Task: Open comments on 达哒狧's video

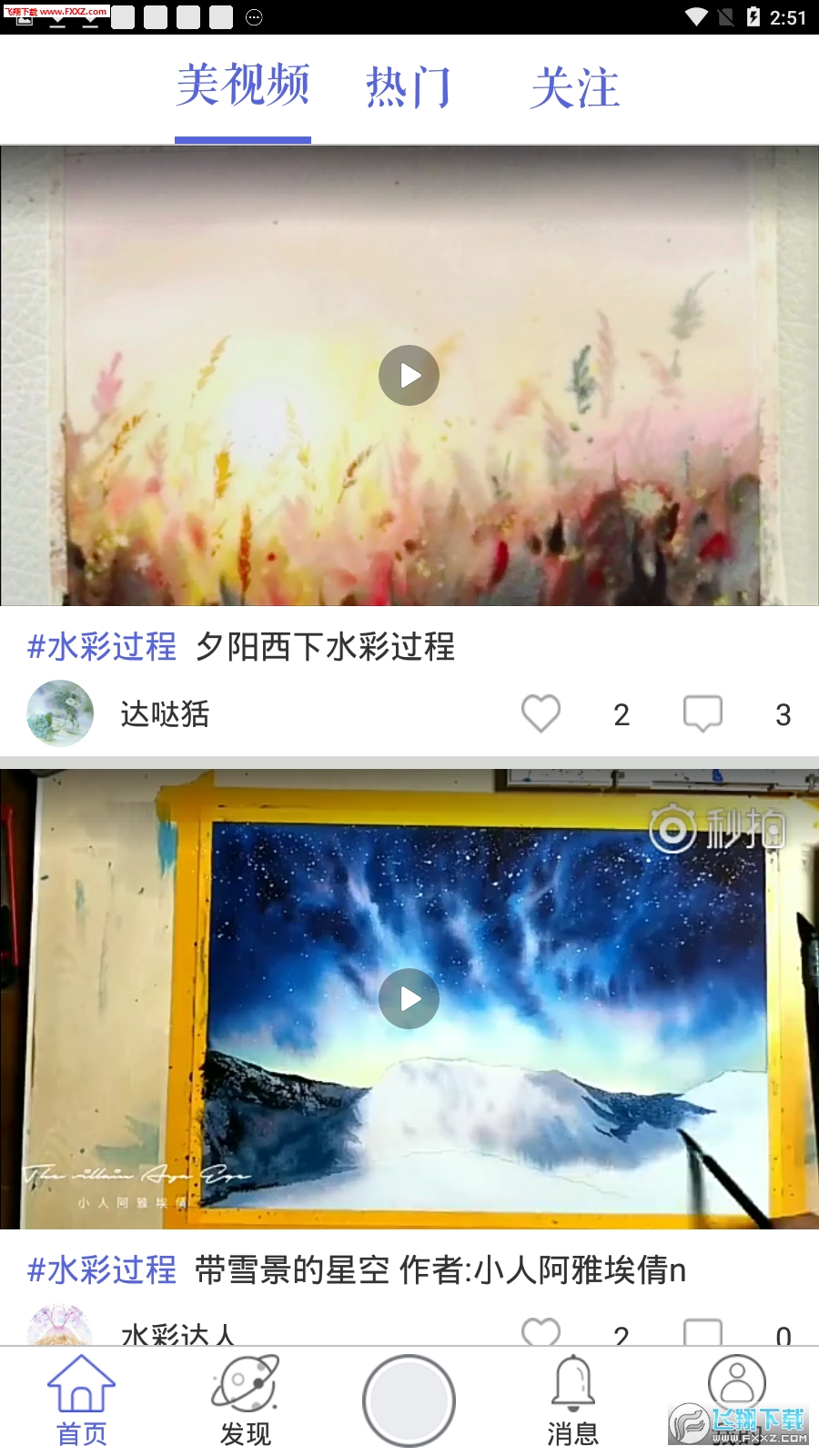Action: 703,713
